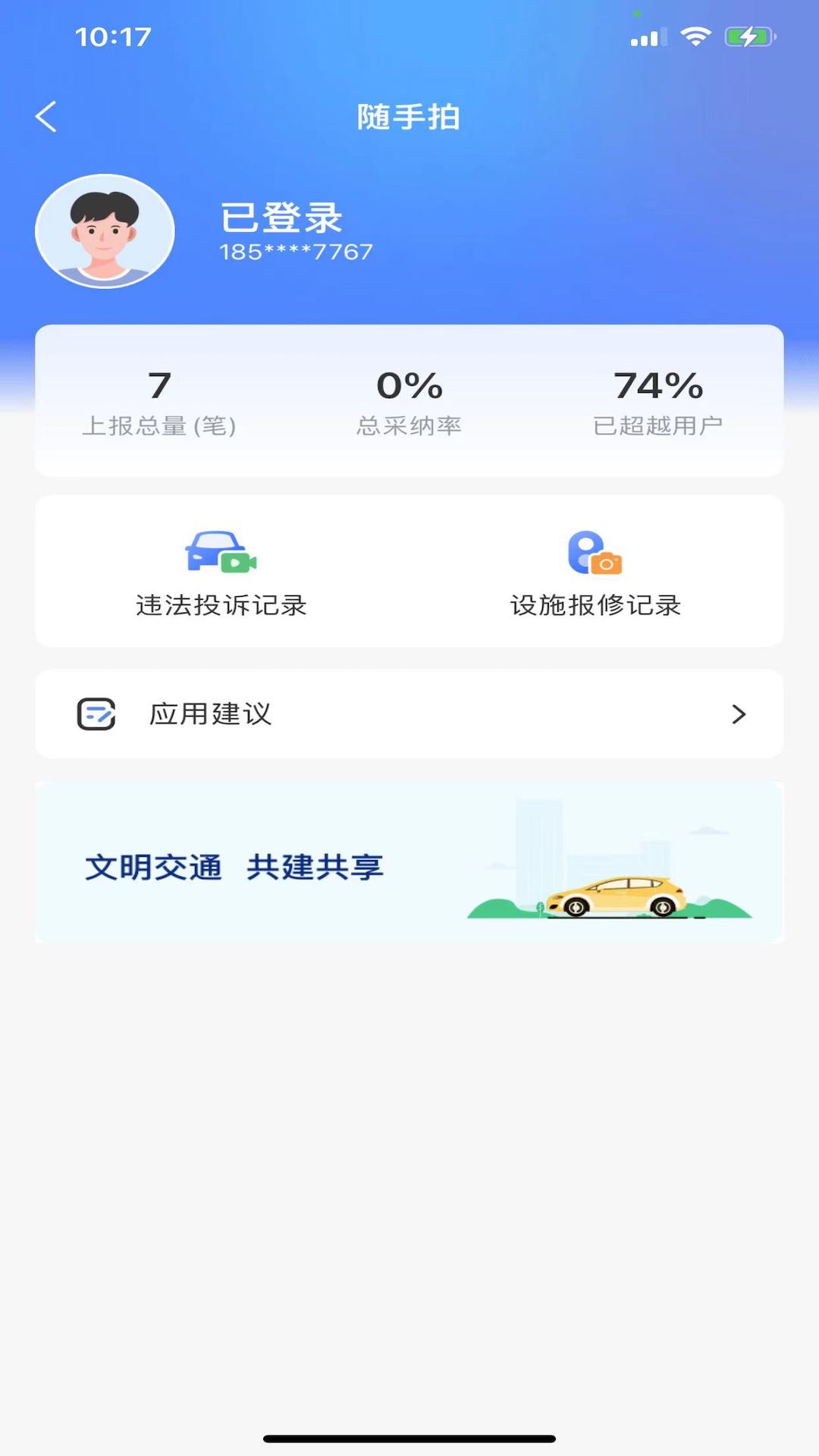The width and height of the screenshot is (819, 1456).
Task: Tap the 已超越用户 74% statistic
Action: 658,400
